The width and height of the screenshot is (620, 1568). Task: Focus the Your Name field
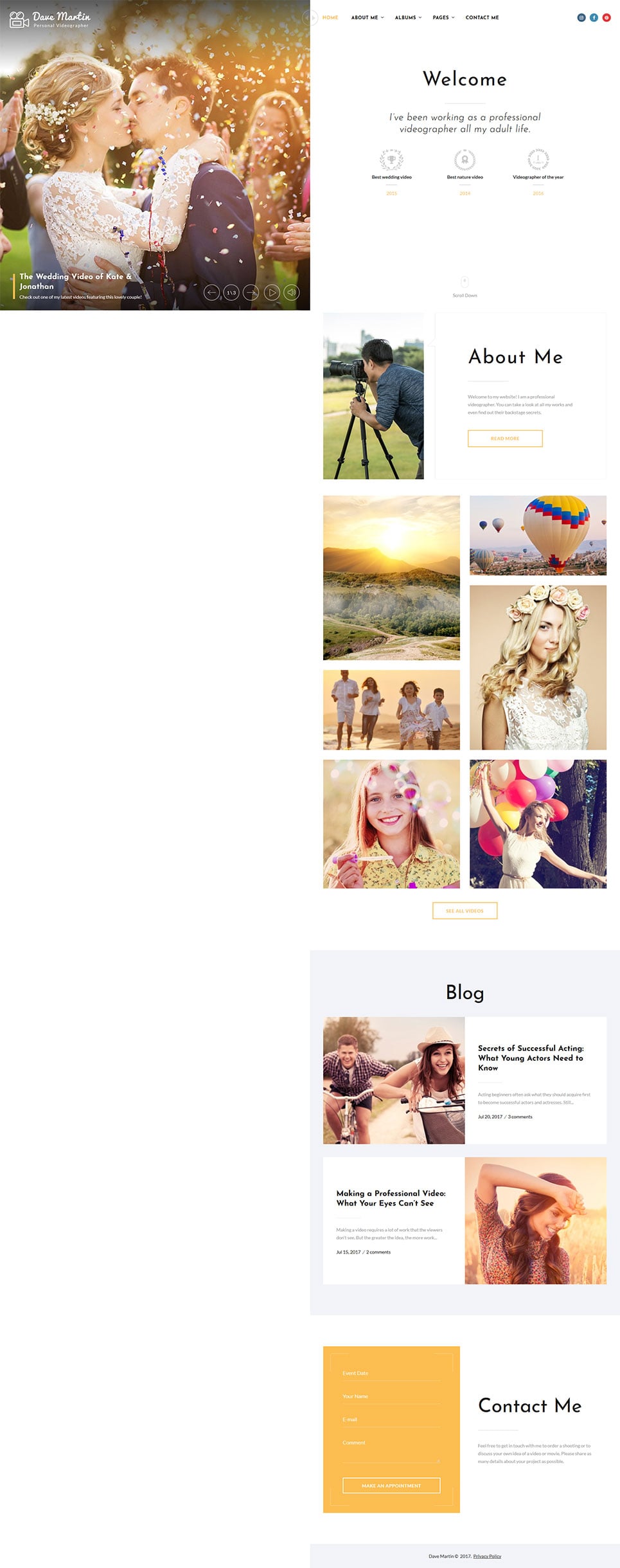pyautogui.click(x=391, y=1396)
